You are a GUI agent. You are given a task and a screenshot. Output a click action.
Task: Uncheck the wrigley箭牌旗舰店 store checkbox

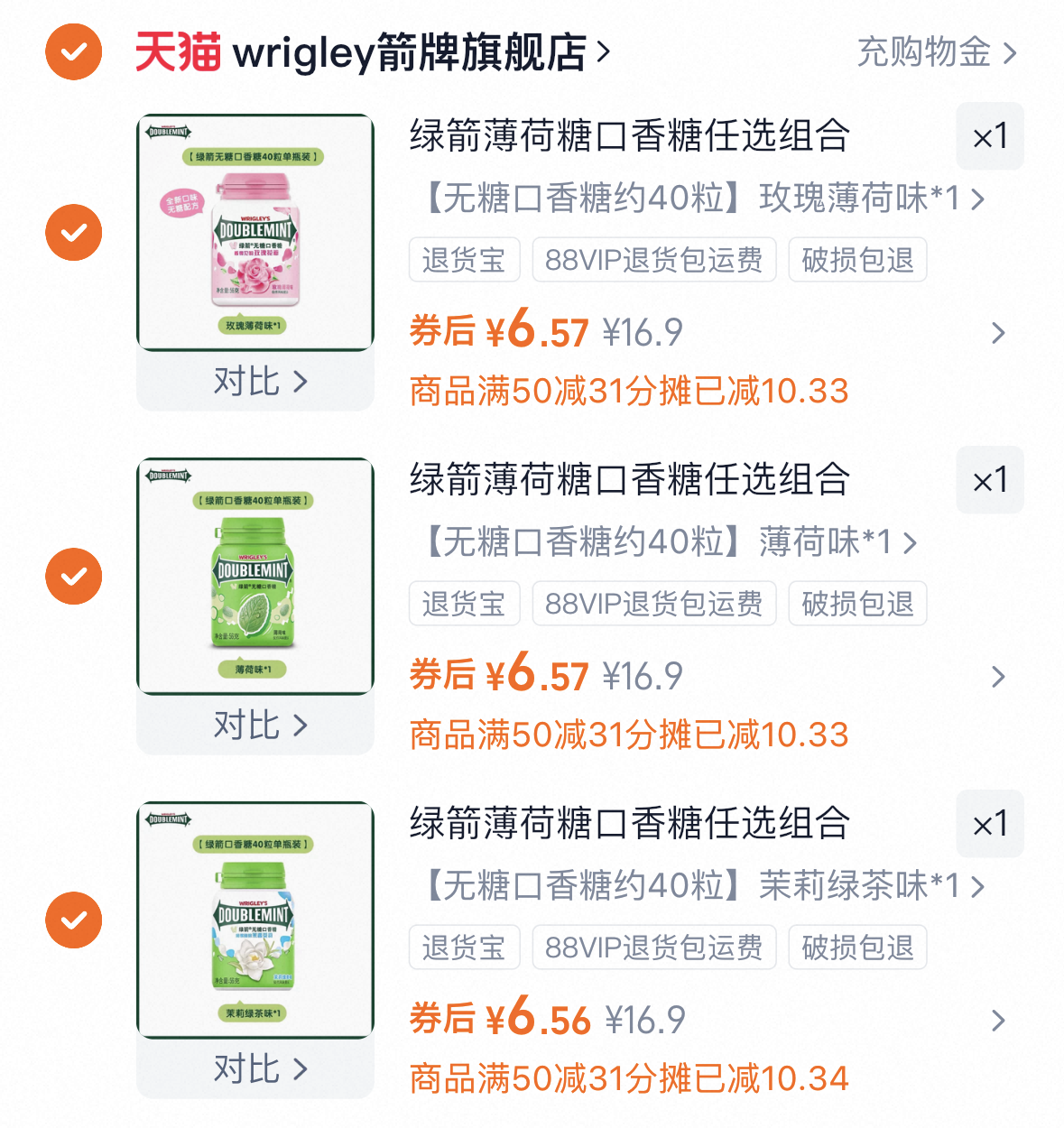click(74, 52)
